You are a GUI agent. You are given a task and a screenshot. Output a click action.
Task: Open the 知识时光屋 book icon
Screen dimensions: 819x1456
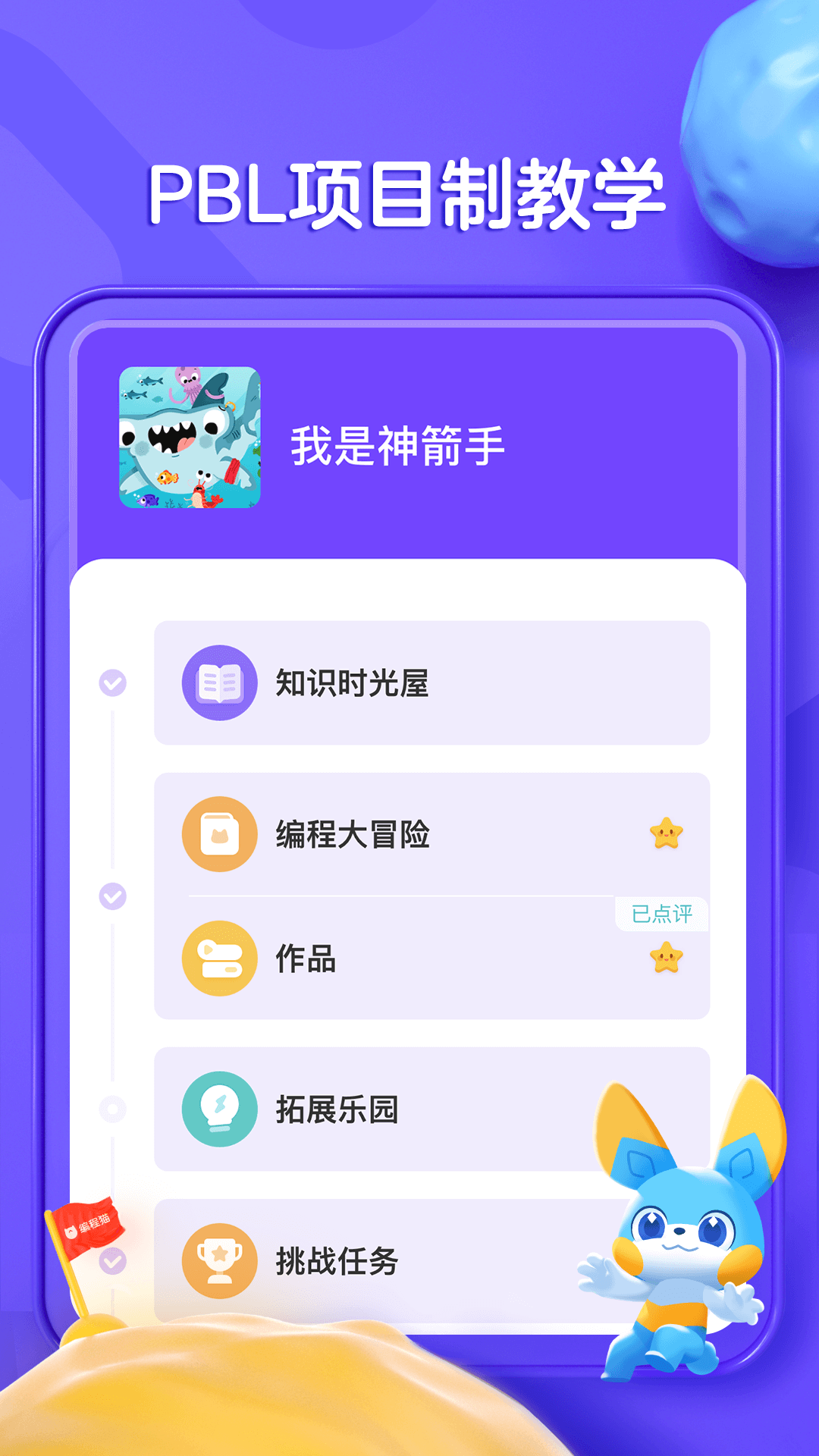pyautogui.click(x=218, y=682)
